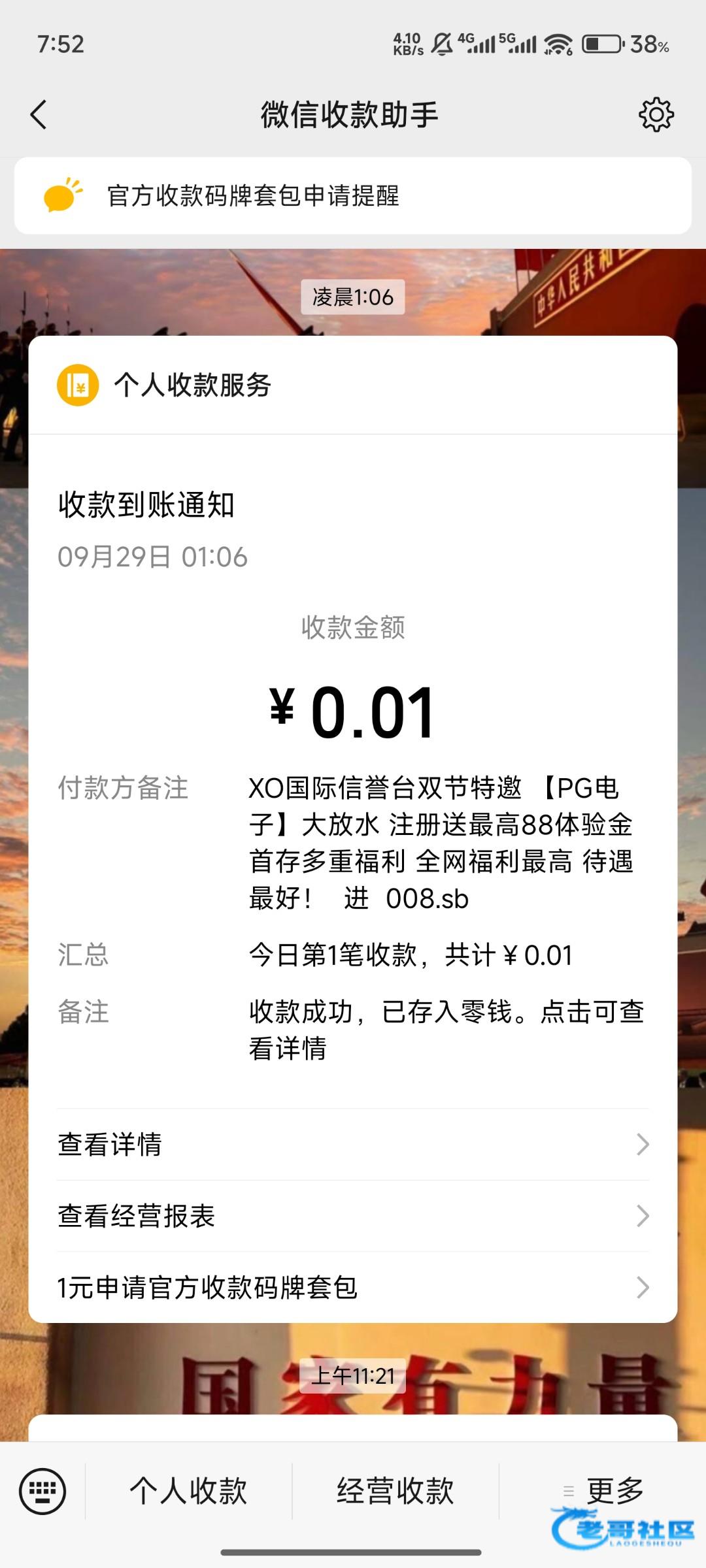Open the settings gear icon
706x1568 pixels.
(656, 115)
